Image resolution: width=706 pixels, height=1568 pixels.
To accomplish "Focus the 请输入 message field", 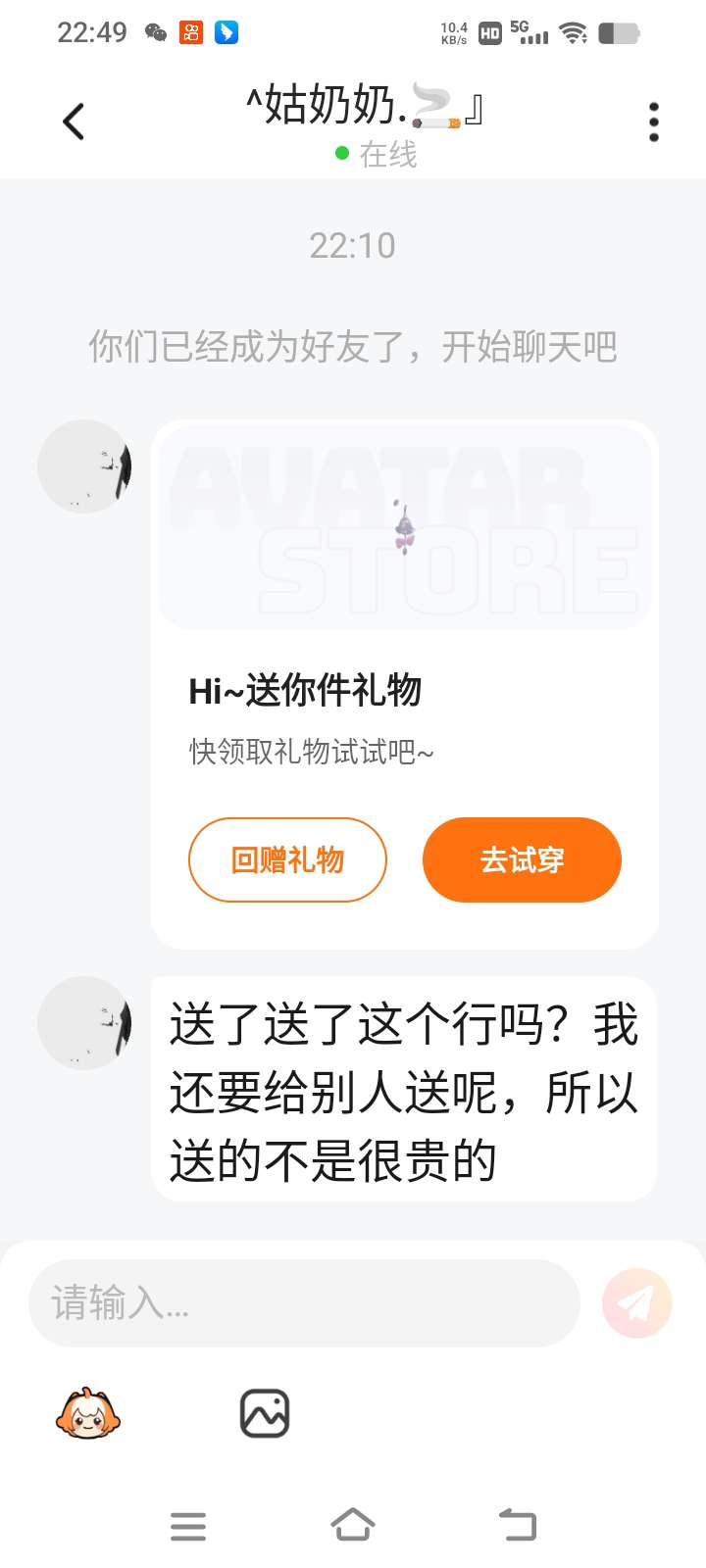I will click(304, 1303).
